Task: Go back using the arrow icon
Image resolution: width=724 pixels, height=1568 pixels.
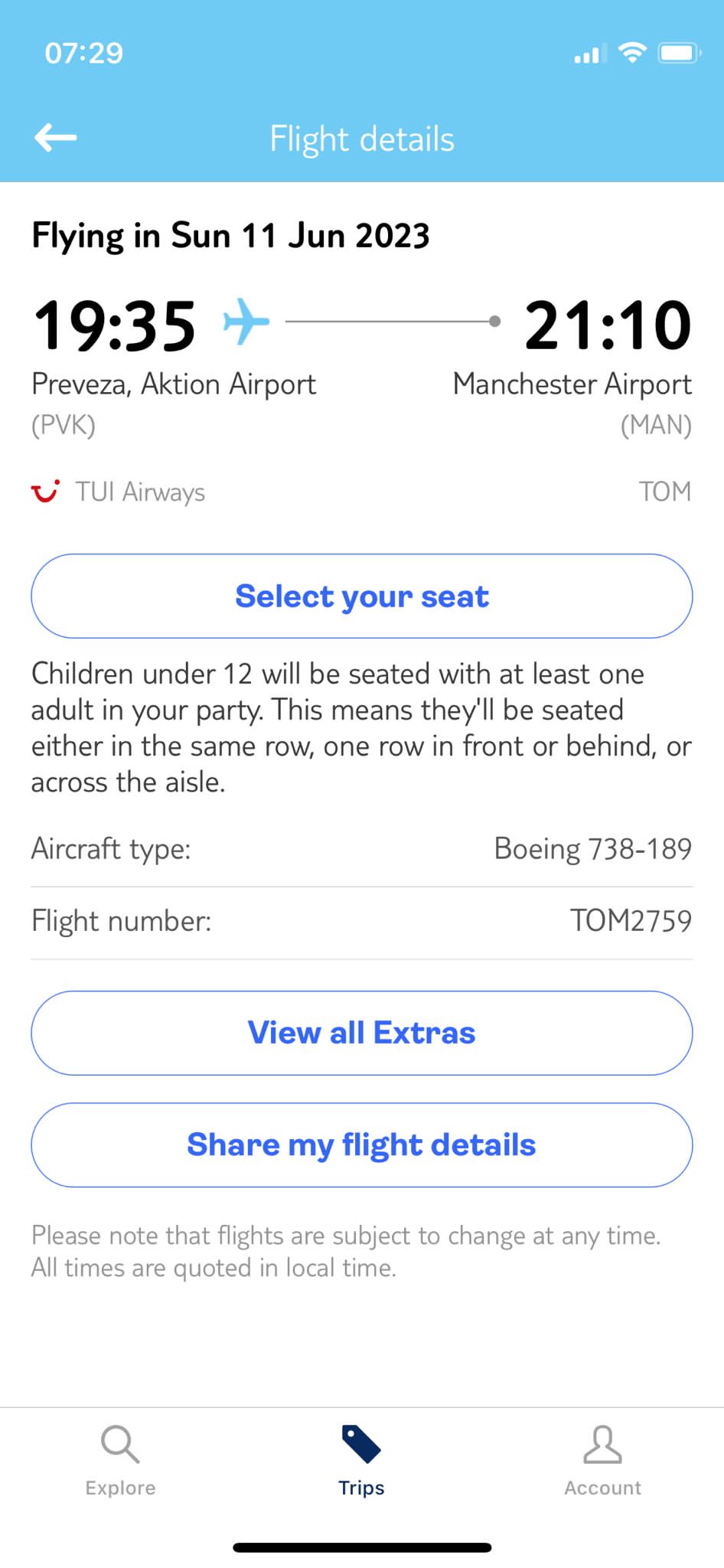Action: 55,138
